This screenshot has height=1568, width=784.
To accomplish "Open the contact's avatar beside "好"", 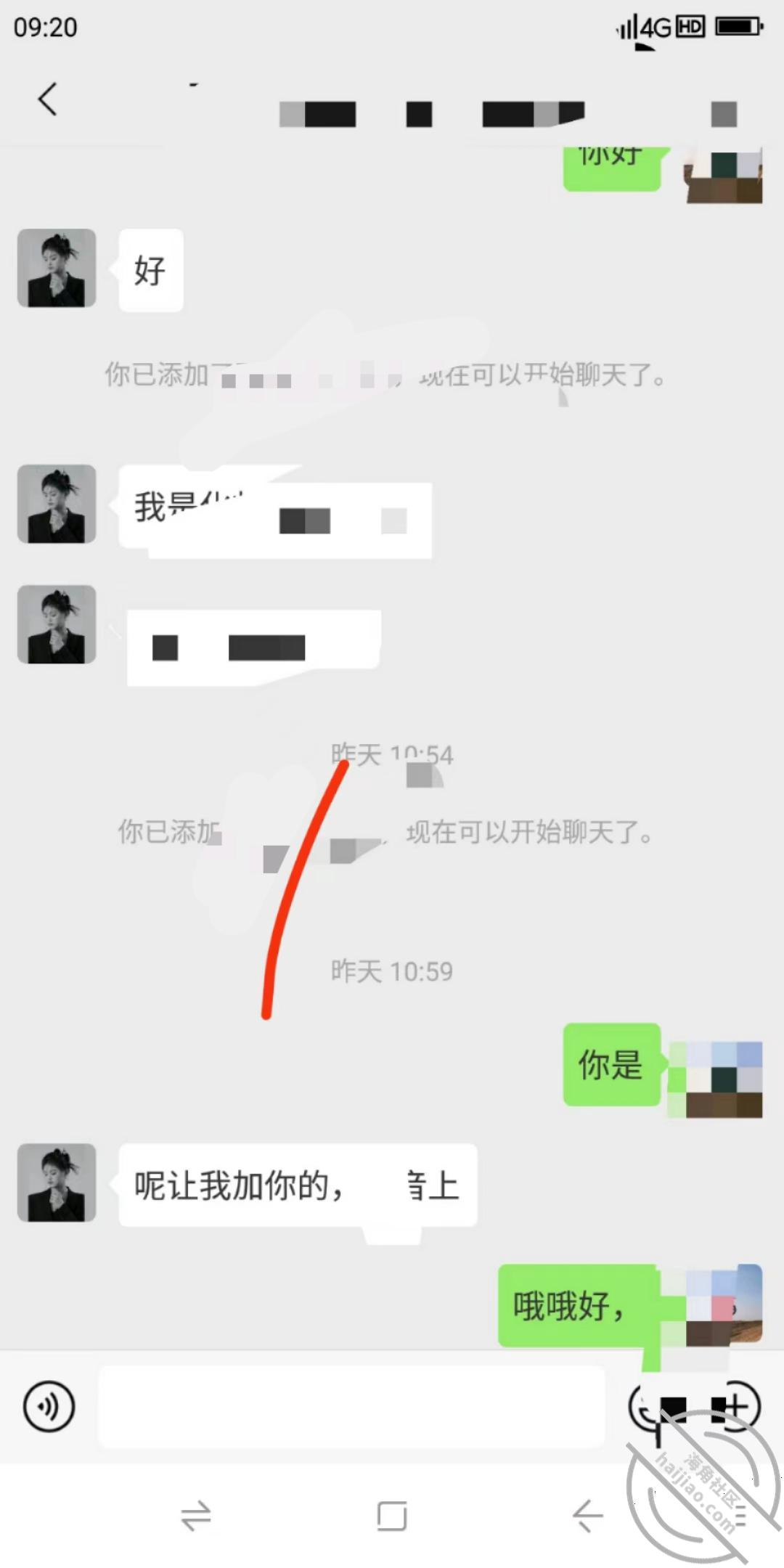I will pos(57,268).
